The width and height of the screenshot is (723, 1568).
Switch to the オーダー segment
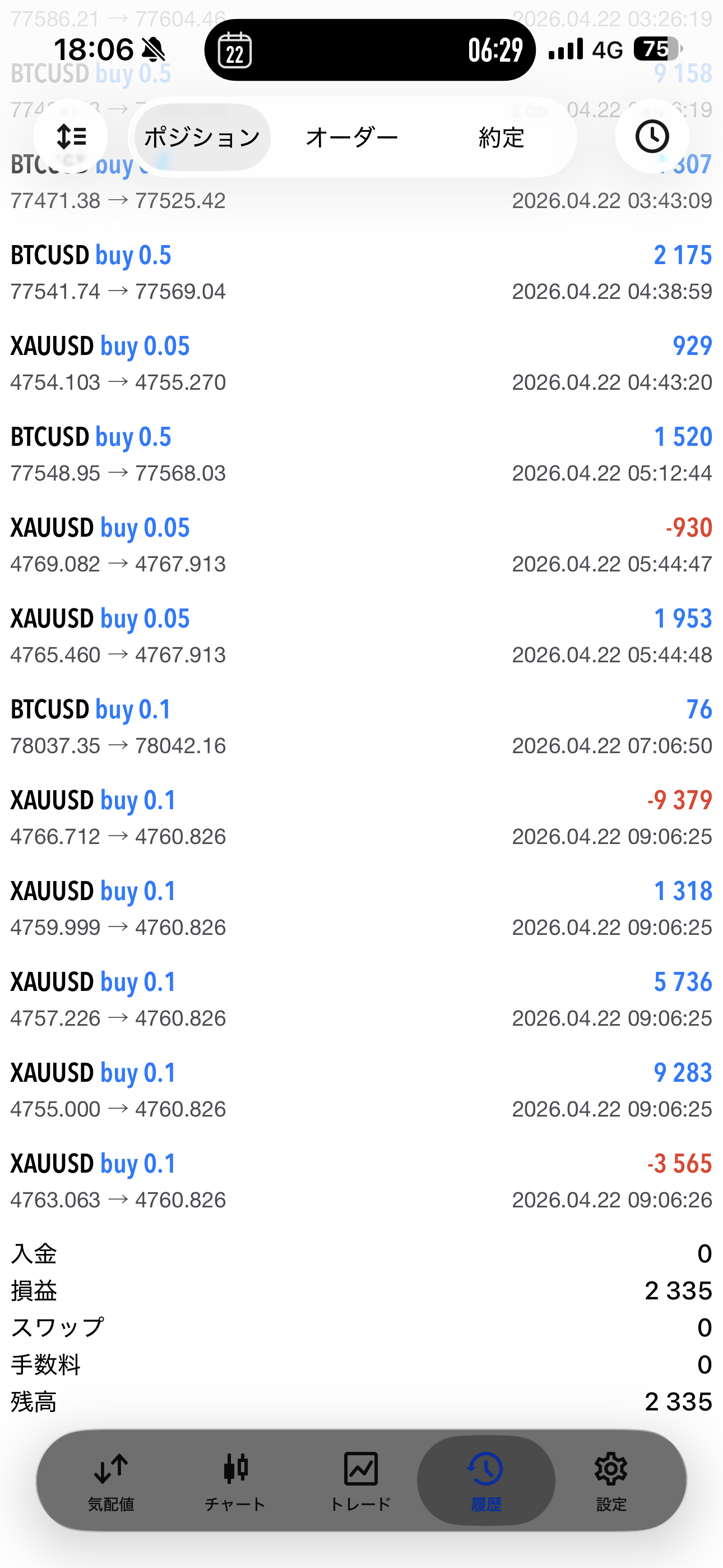[x=352, y=137]
